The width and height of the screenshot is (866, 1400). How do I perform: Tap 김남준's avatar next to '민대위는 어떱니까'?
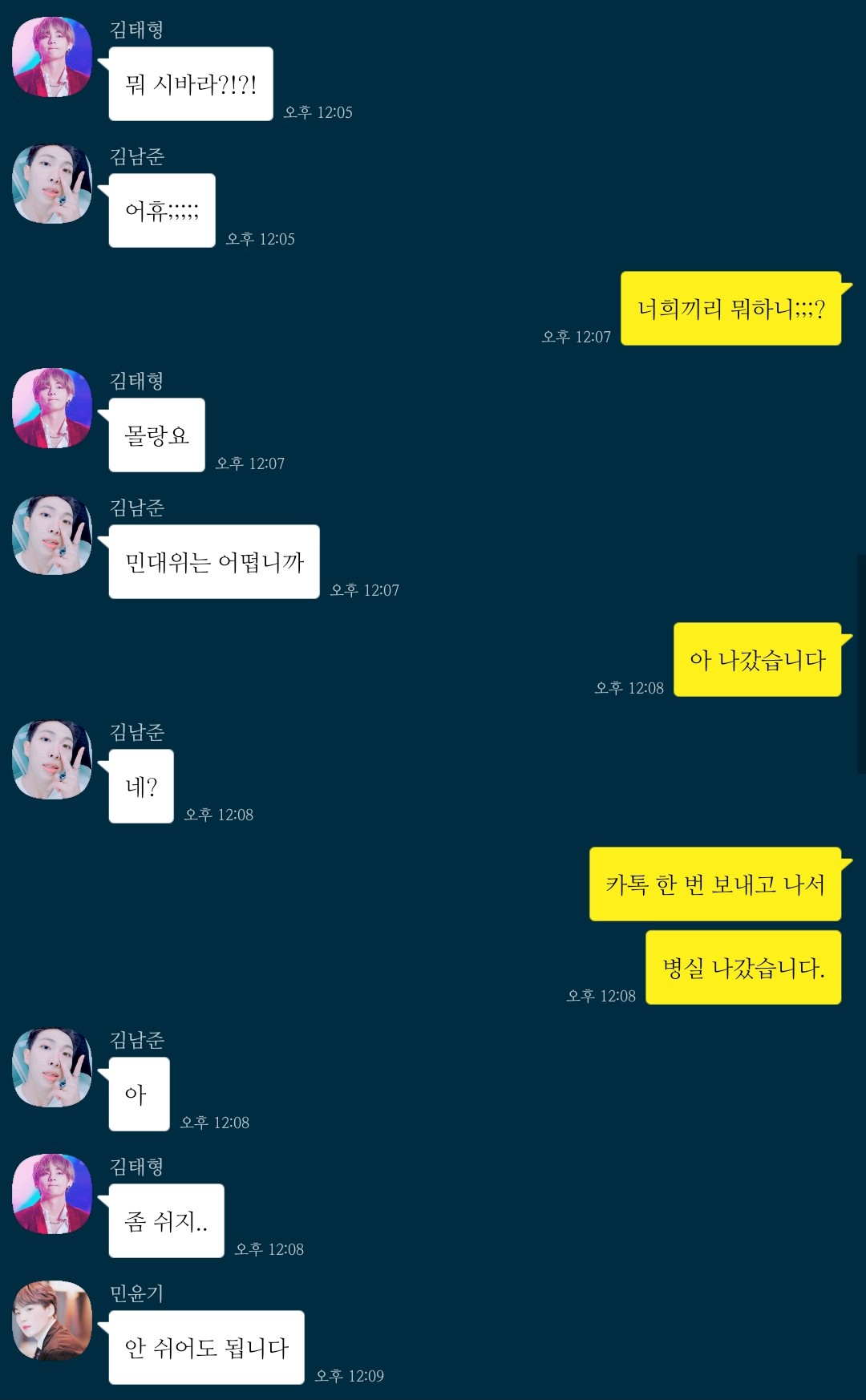click(52, 535)
